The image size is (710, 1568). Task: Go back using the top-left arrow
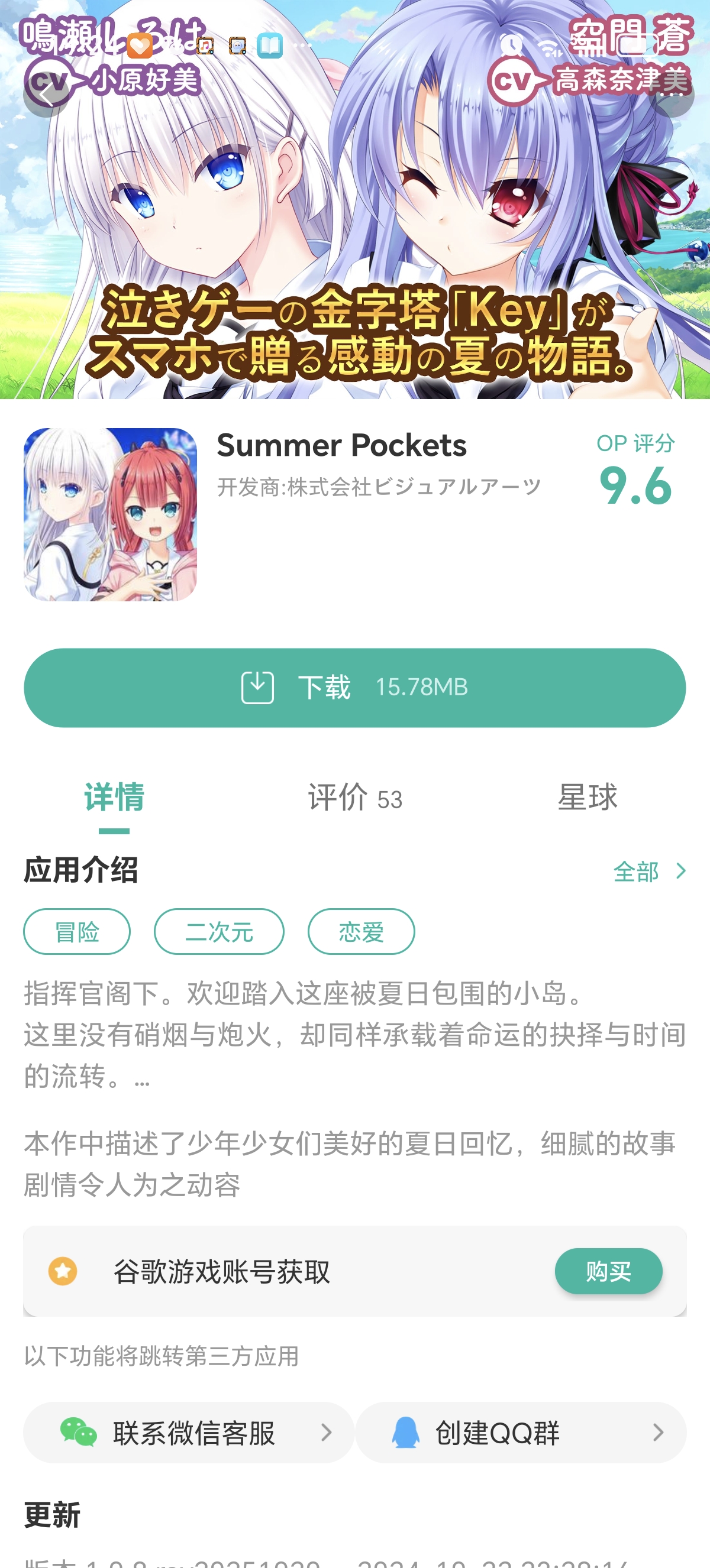coord(46,95)
